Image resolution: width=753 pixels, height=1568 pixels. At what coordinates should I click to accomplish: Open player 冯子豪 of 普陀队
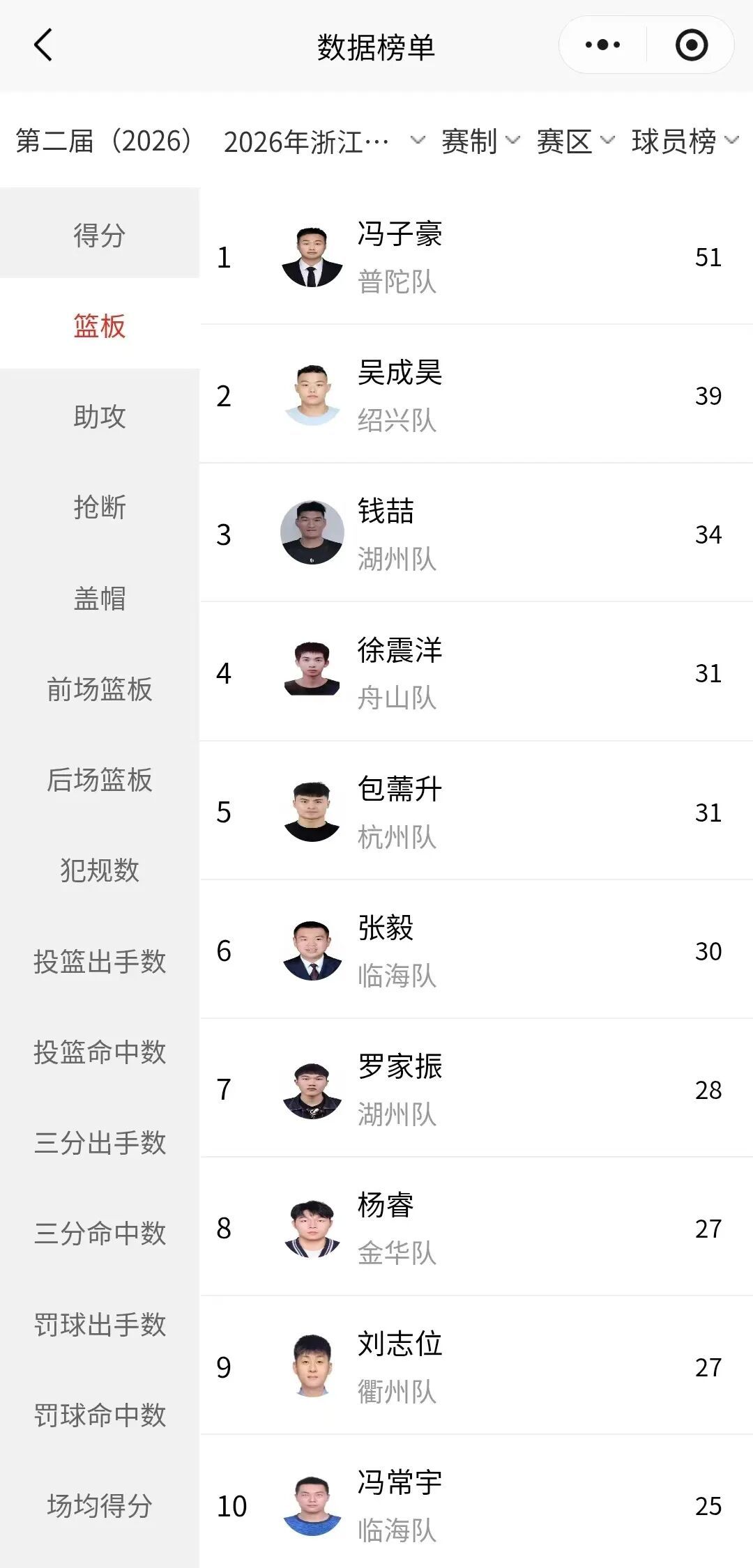point(476,256)
